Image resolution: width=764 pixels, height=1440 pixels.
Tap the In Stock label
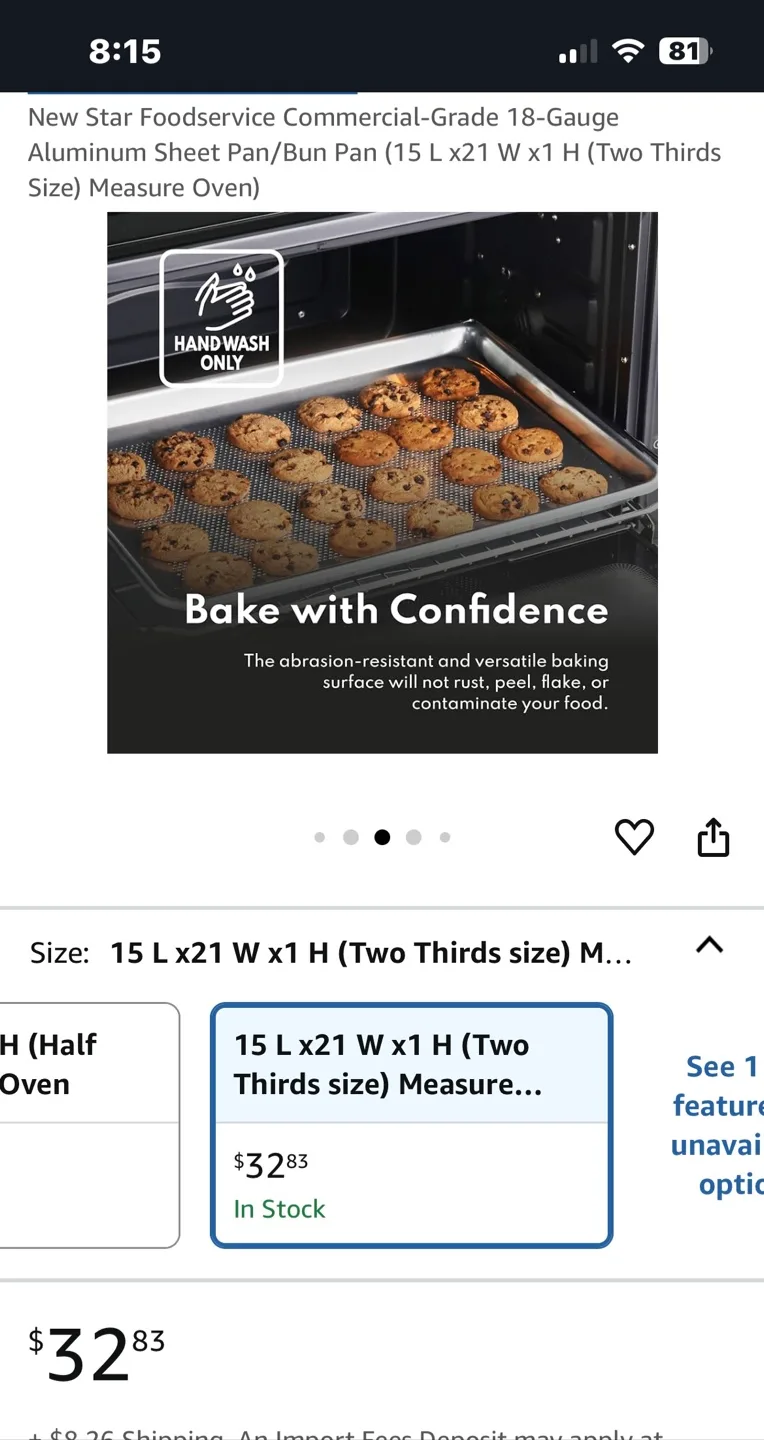point(280,1209)
